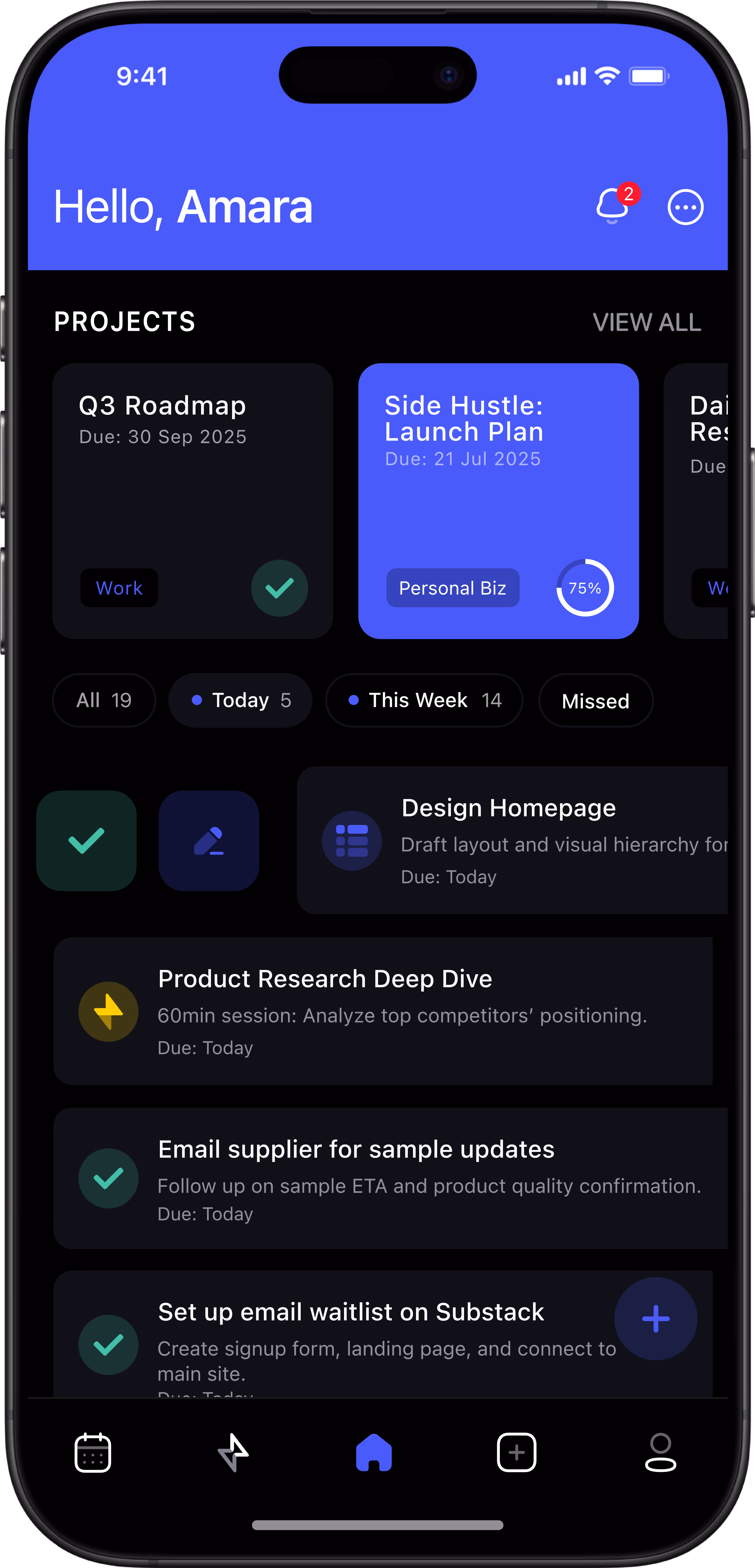Viewport: 755px width, 1568px height.
Task: Open the add-square tab in bottom bar
Action: [517, 1452]
